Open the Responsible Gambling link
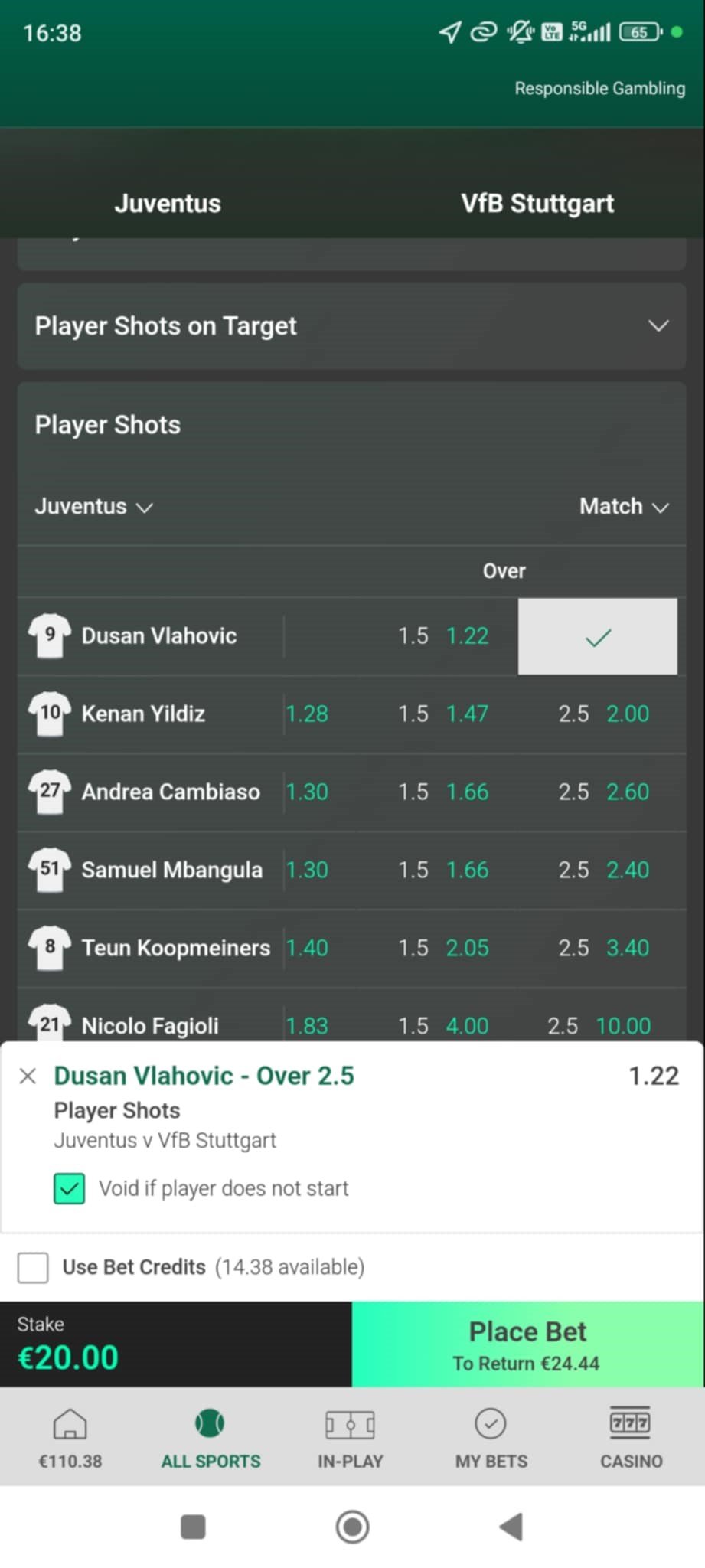Screen dimensions: 705x1568 coord(599,88)
